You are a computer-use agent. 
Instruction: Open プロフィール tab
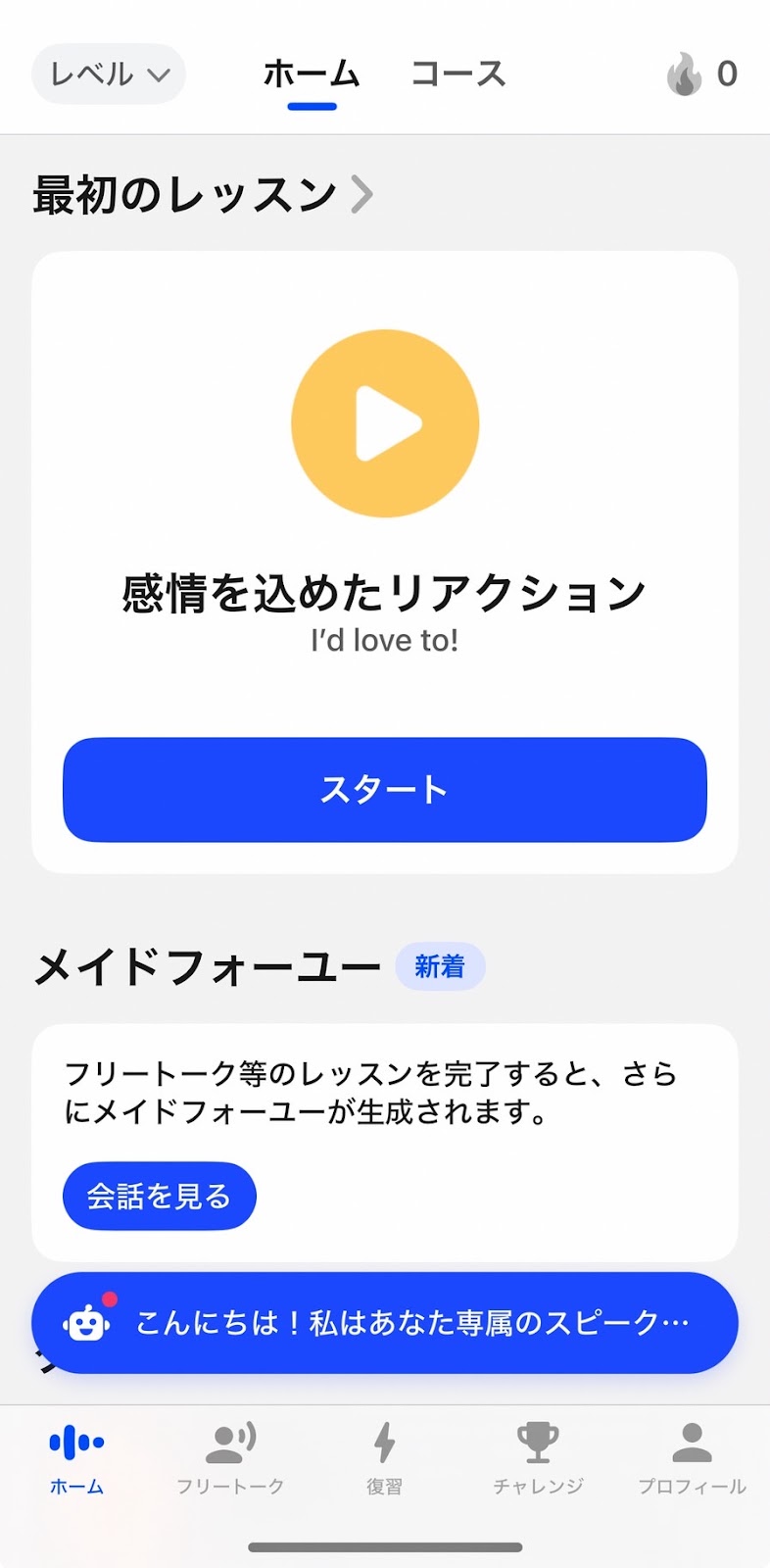click(x=692, y=1458)
